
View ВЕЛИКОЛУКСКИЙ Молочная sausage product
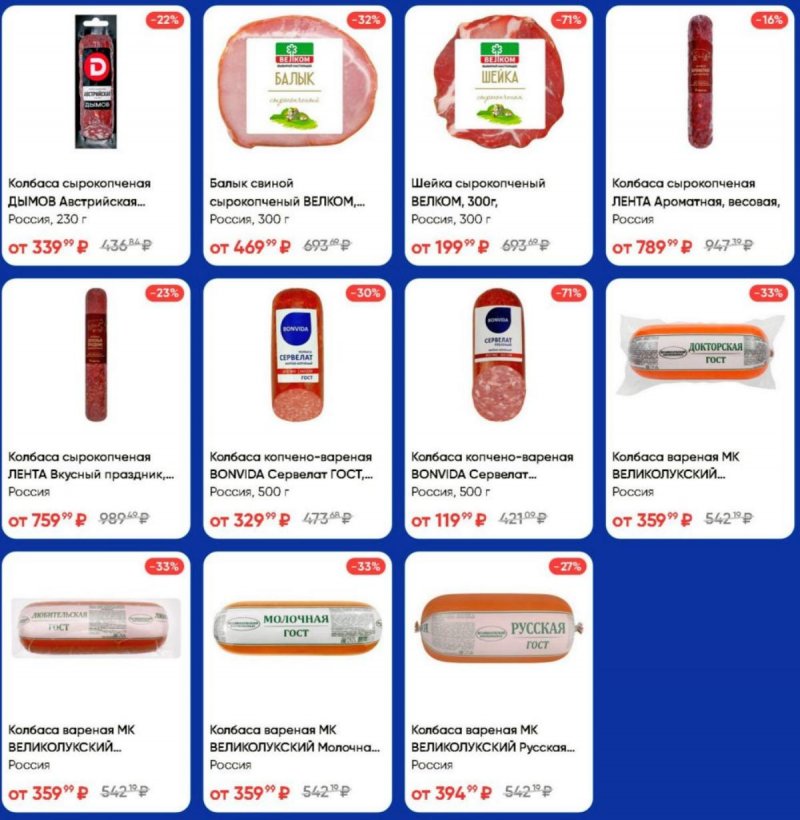297,680
